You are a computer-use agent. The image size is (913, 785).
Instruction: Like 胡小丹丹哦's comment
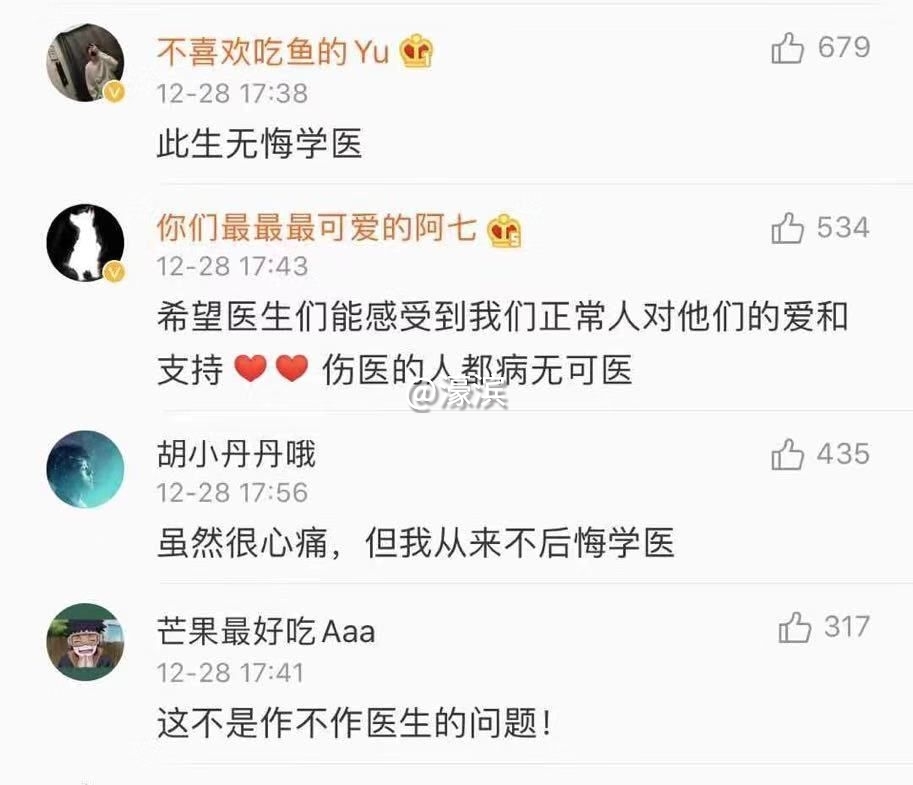(788, 455)
